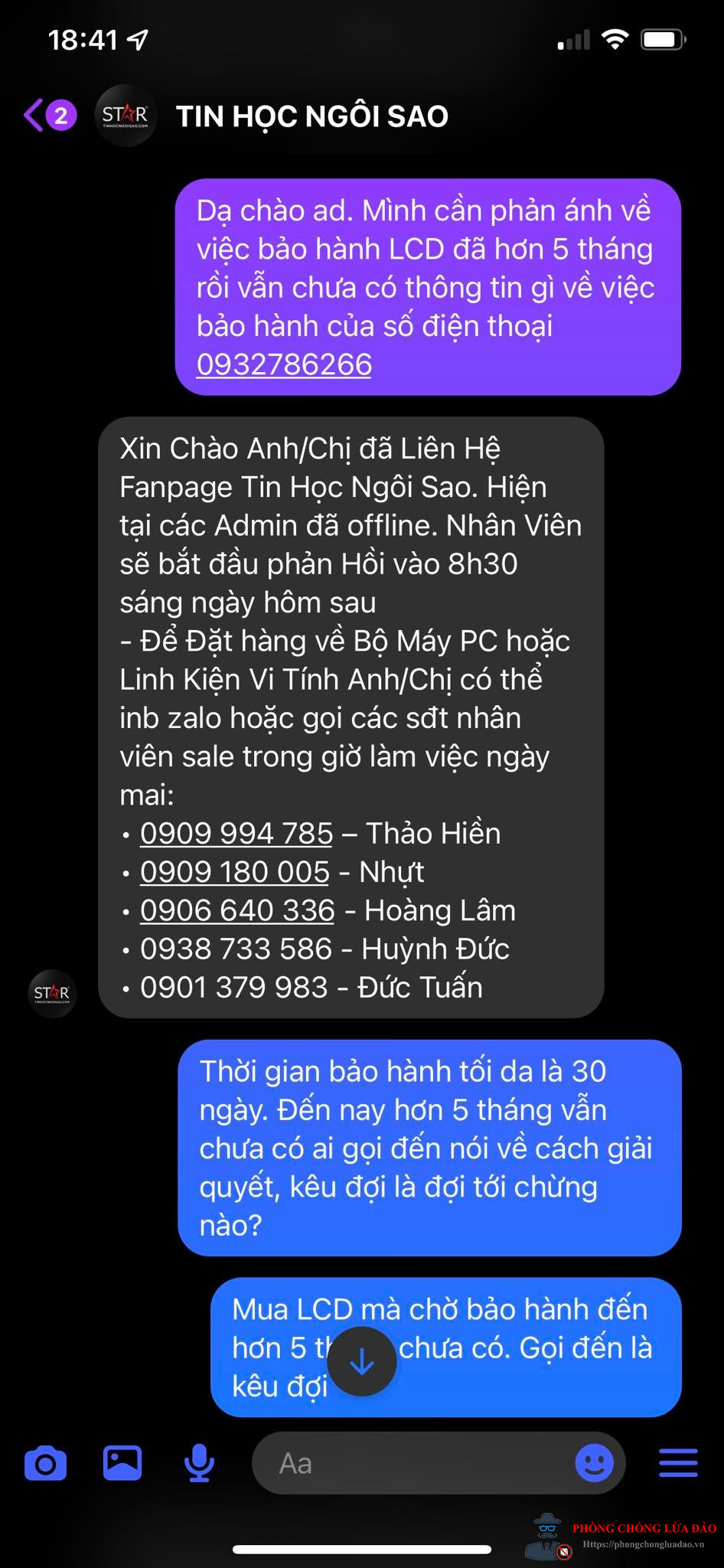Viewport: 724px width, 1568px height.
Task: Call 0909 994 785 Thảo Hiền
Action: 236,833
